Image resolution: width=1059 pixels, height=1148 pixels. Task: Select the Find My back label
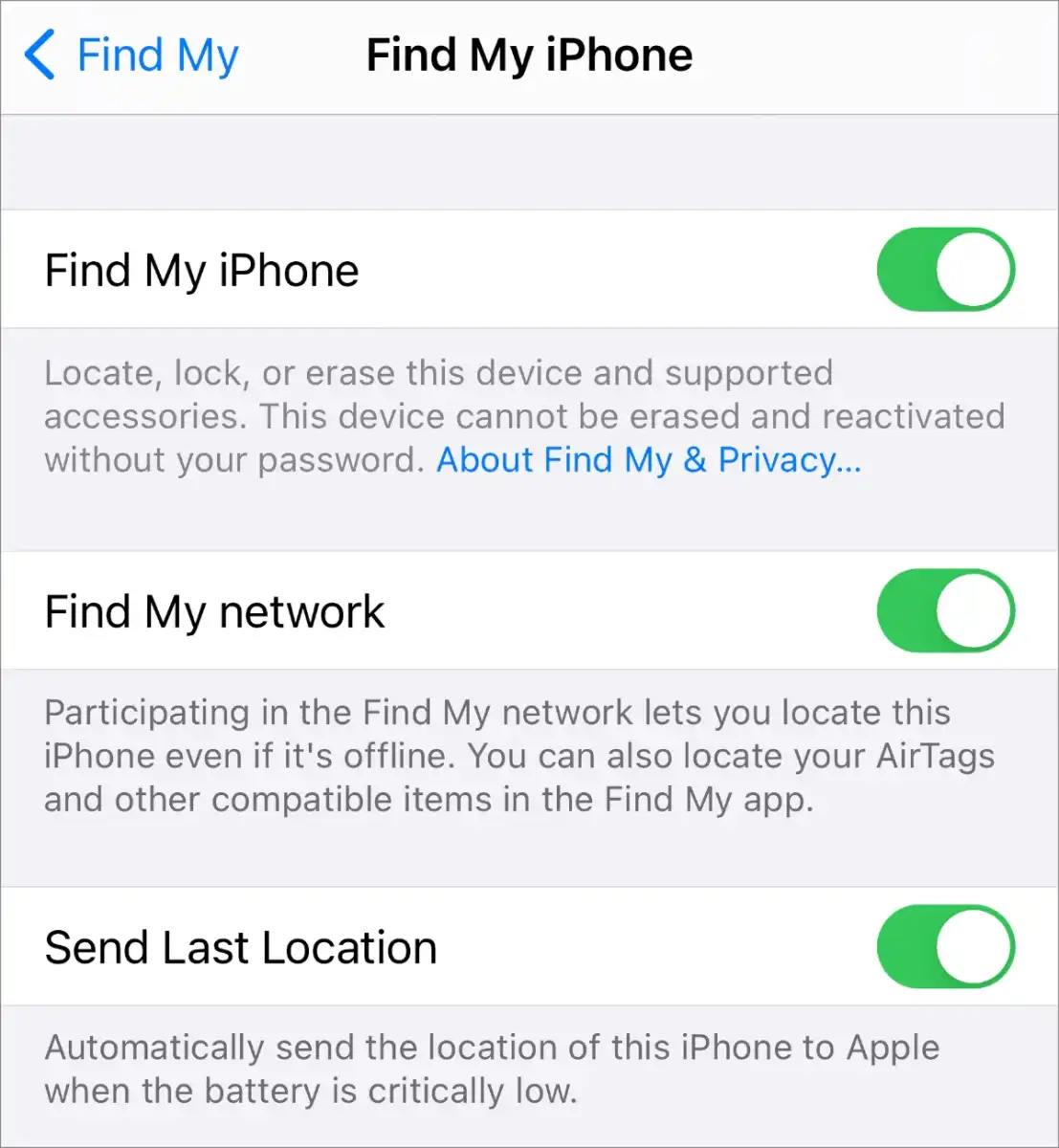pyautogui.click(x=159, y=55)
